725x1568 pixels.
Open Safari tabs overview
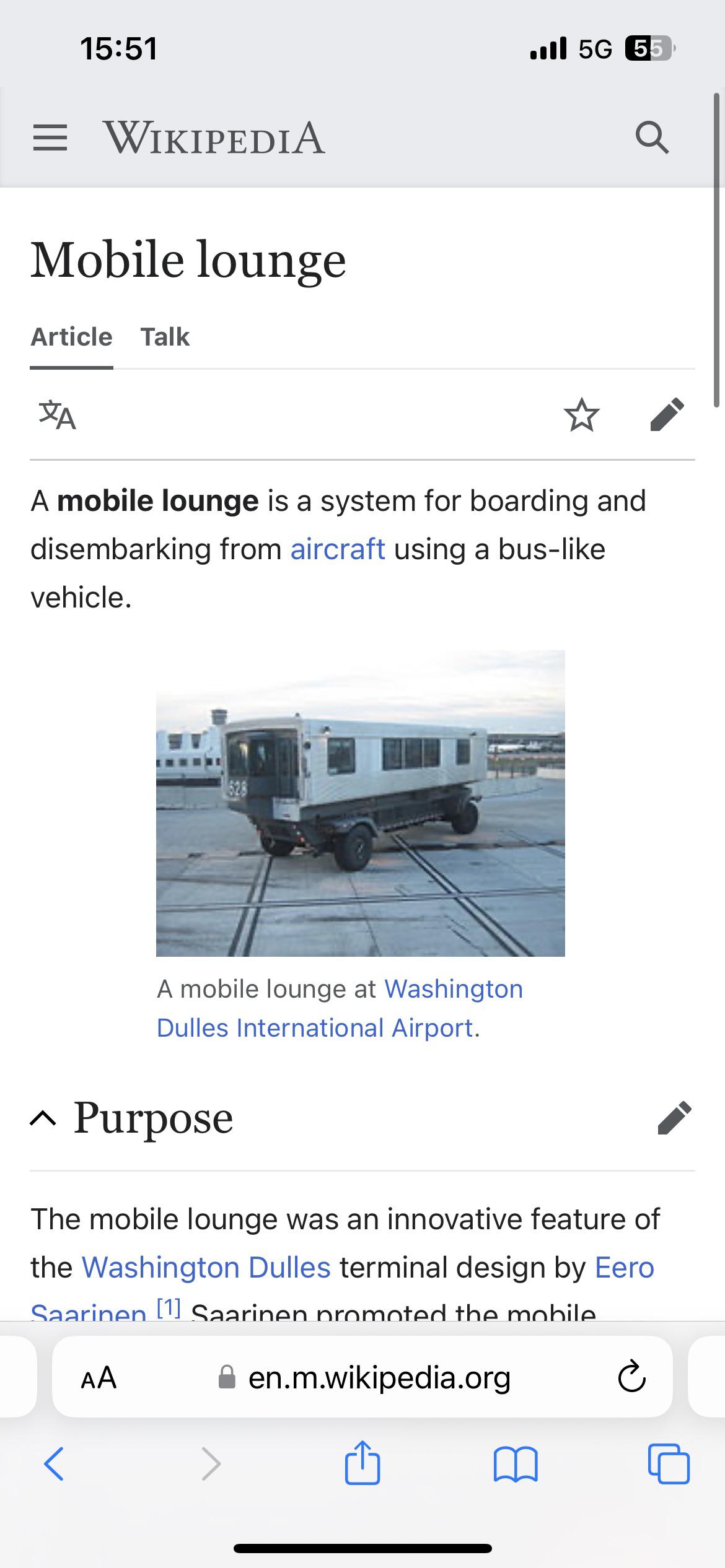point(668,1464)
